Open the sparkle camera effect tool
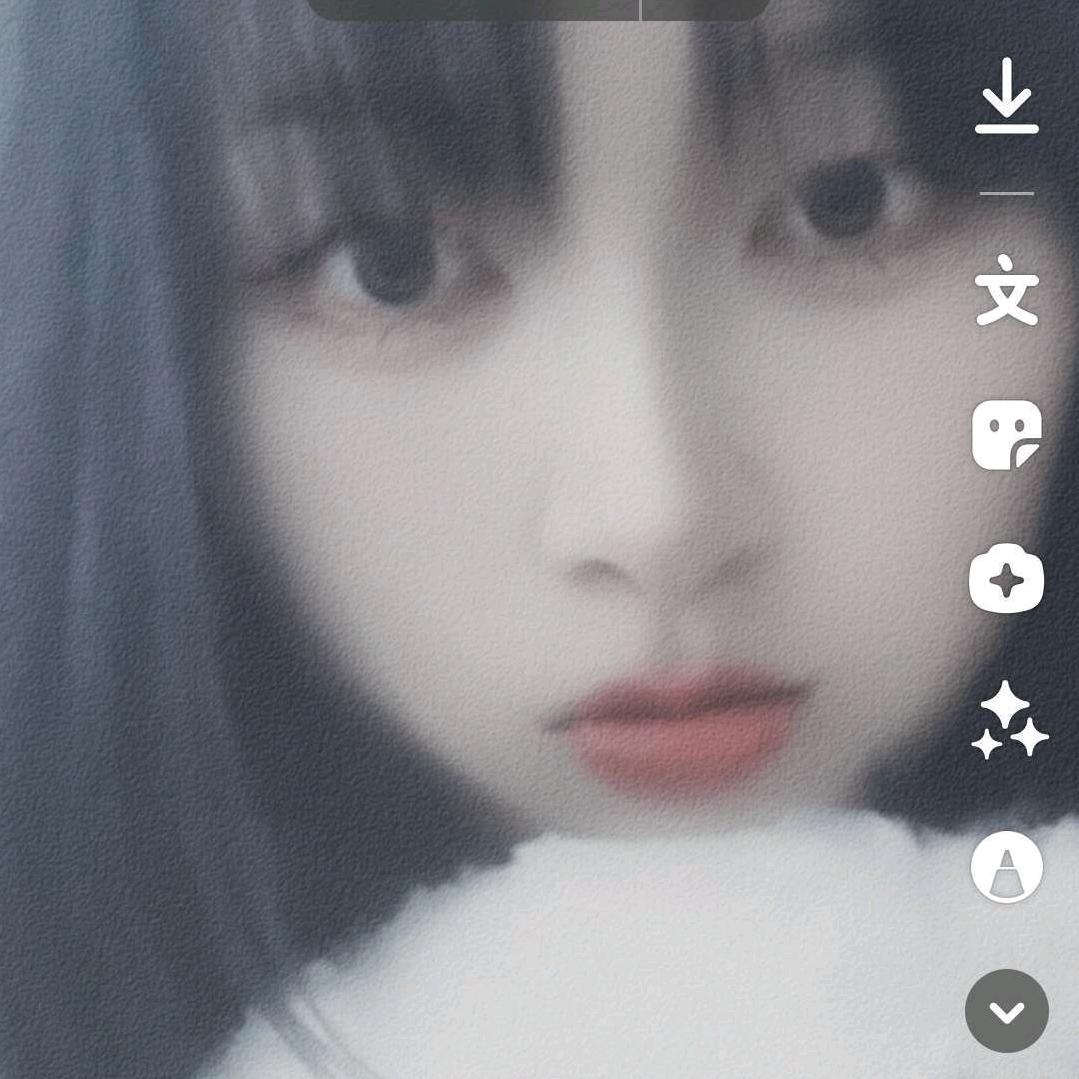The width and height of the screenshot is (1079, 1079). pyautogui.click(x=1006, y=579)
